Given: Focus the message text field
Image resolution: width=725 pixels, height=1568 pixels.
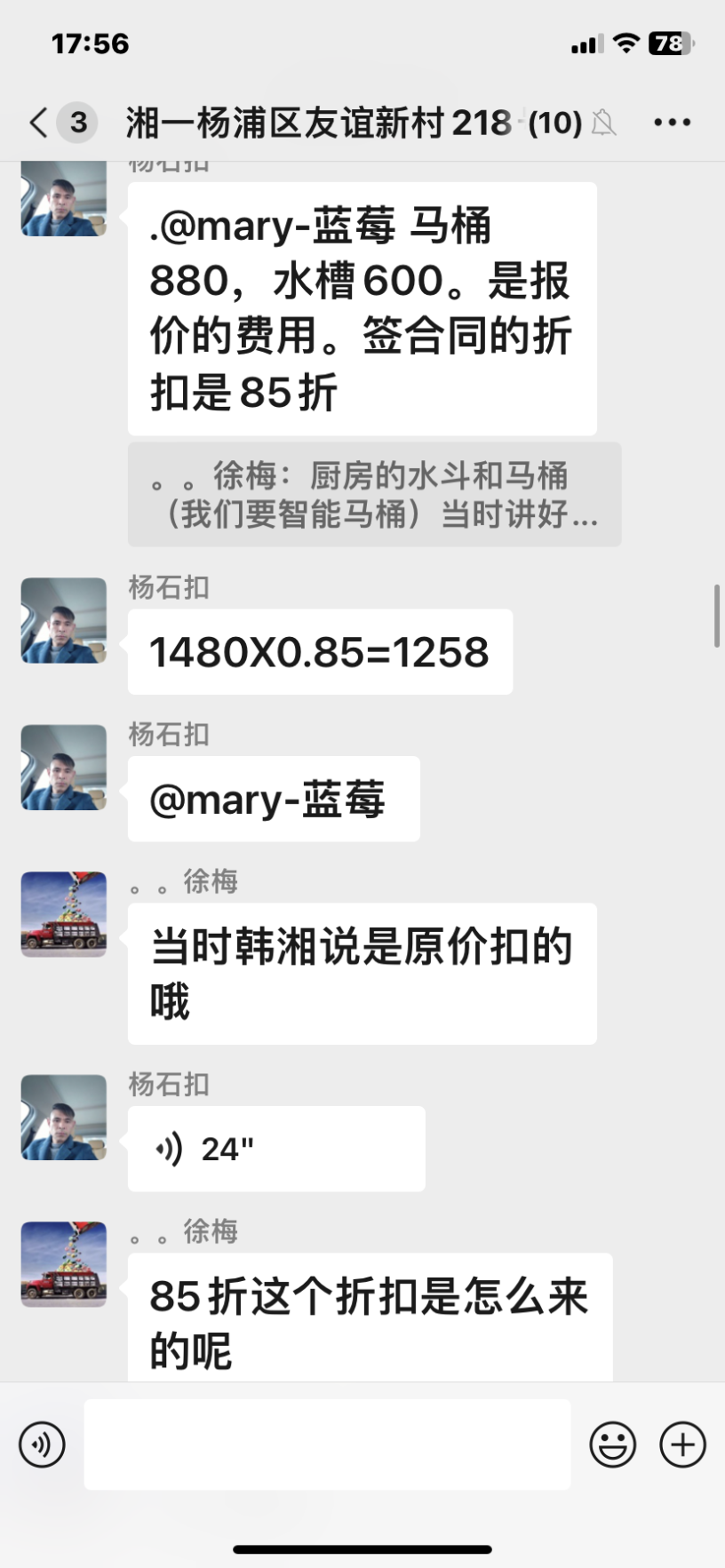Looking at the screenshot, I should point(327,1445).
